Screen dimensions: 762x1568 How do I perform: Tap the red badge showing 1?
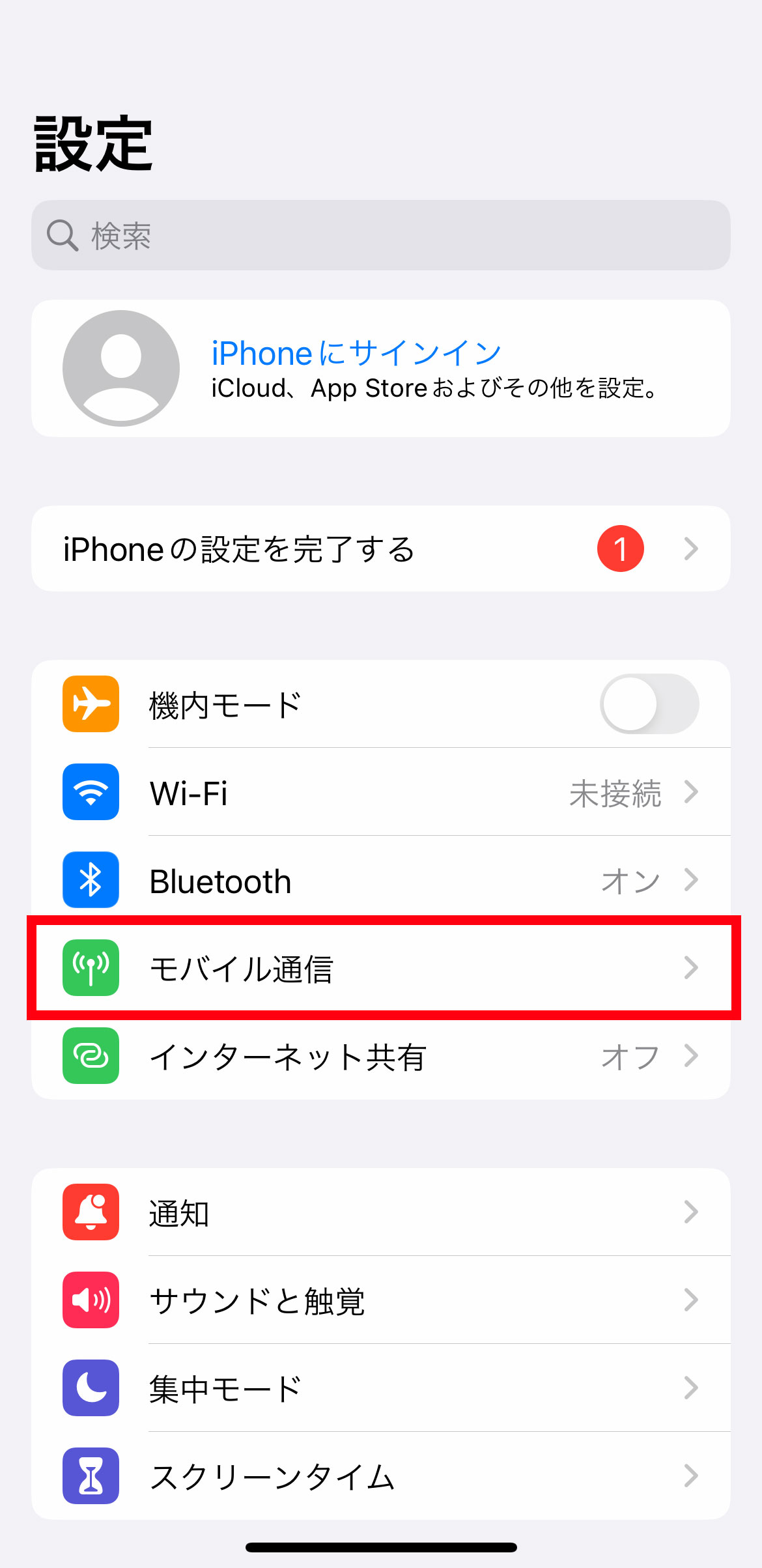619,549
